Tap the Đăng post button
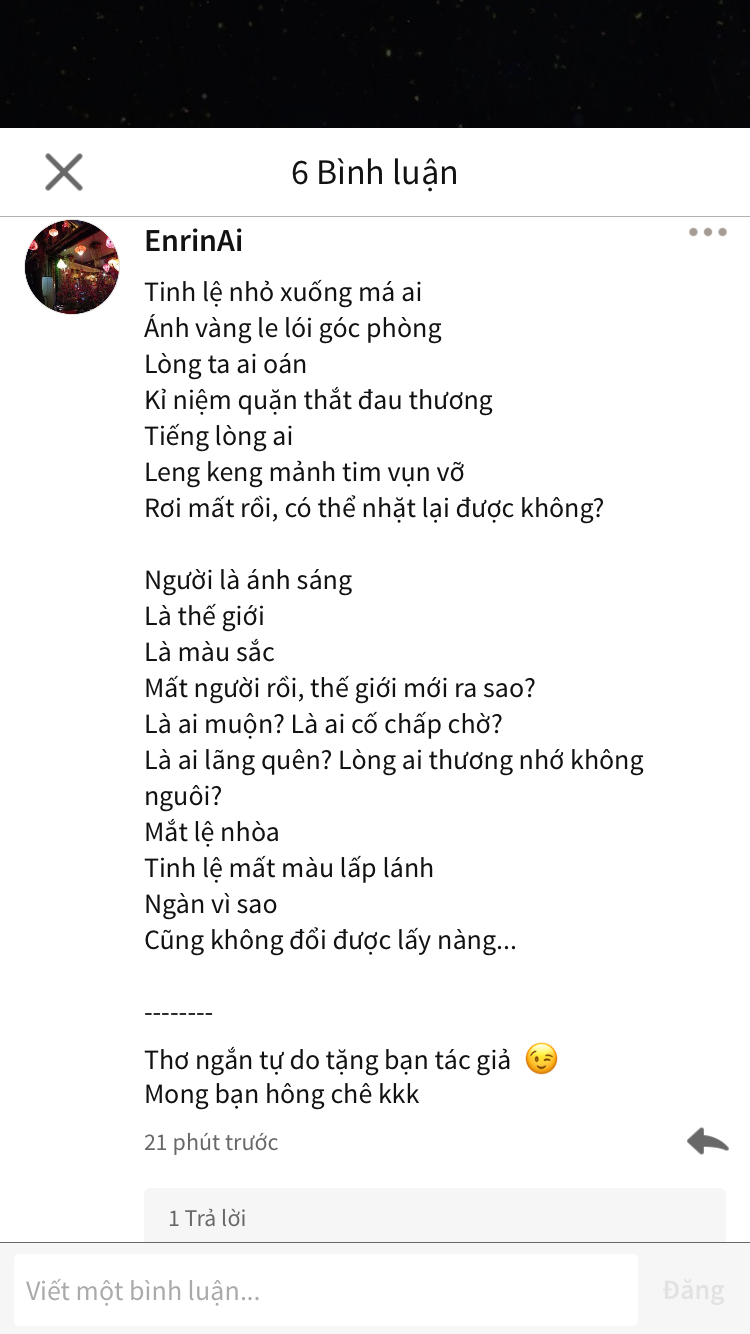Screen dimensions: 750x1334 point(693,1290)
